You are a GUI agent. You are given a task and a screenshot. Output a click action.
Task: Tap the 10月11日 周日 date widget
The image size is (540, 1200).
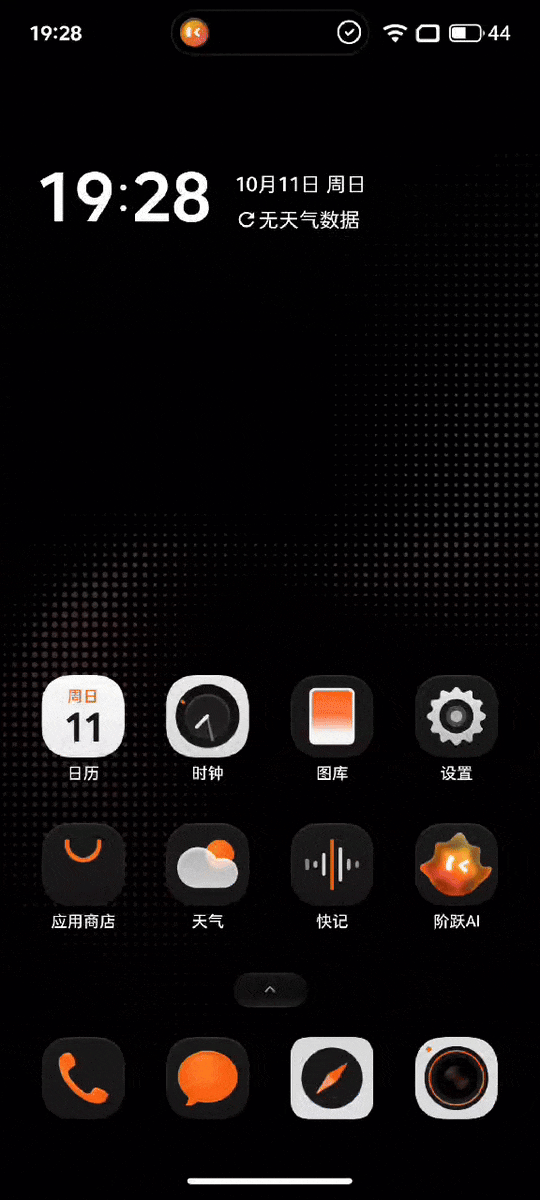[300, 184]
